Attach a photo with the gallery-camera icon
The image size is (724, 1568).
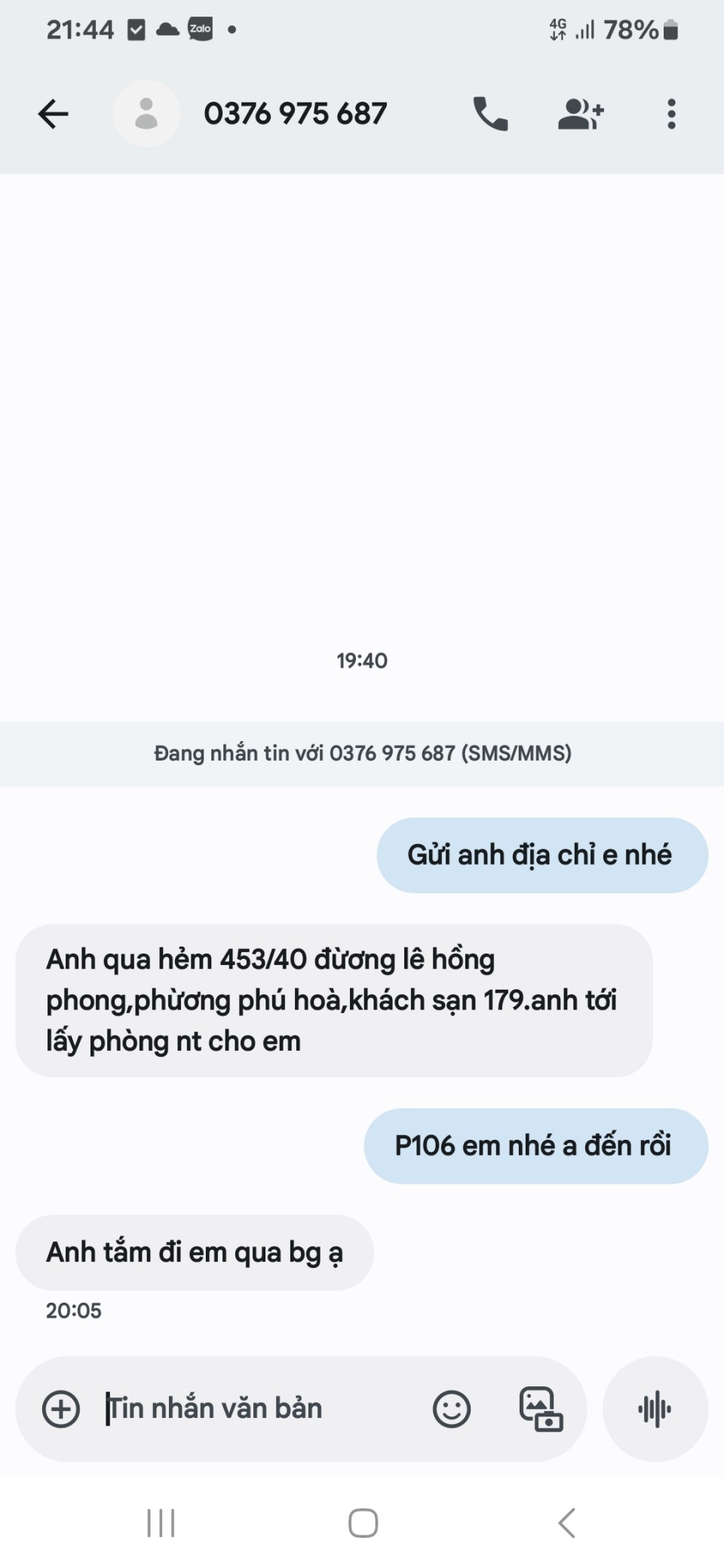[x=541, y=1409]
